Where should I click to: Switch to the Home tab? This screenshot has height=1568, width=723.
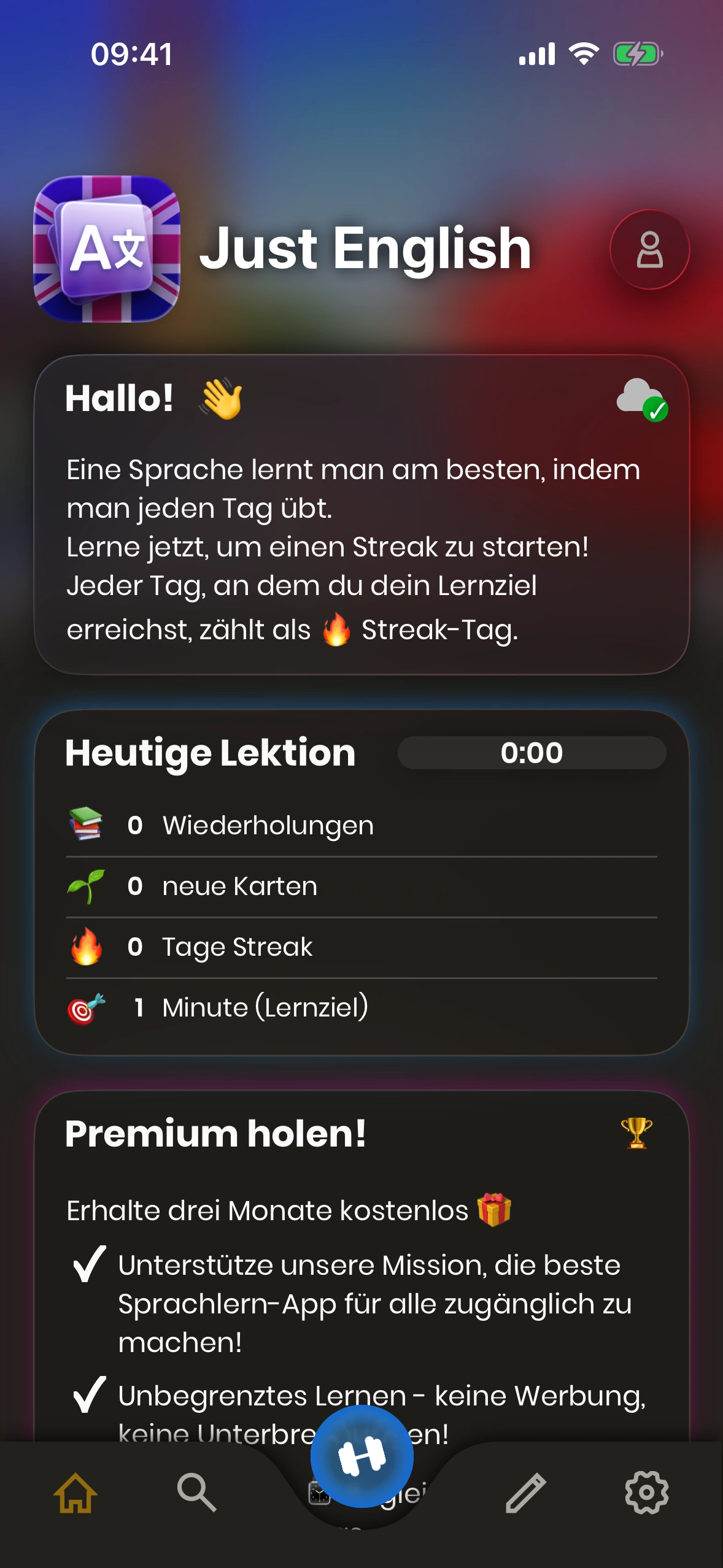point(75,1493)
